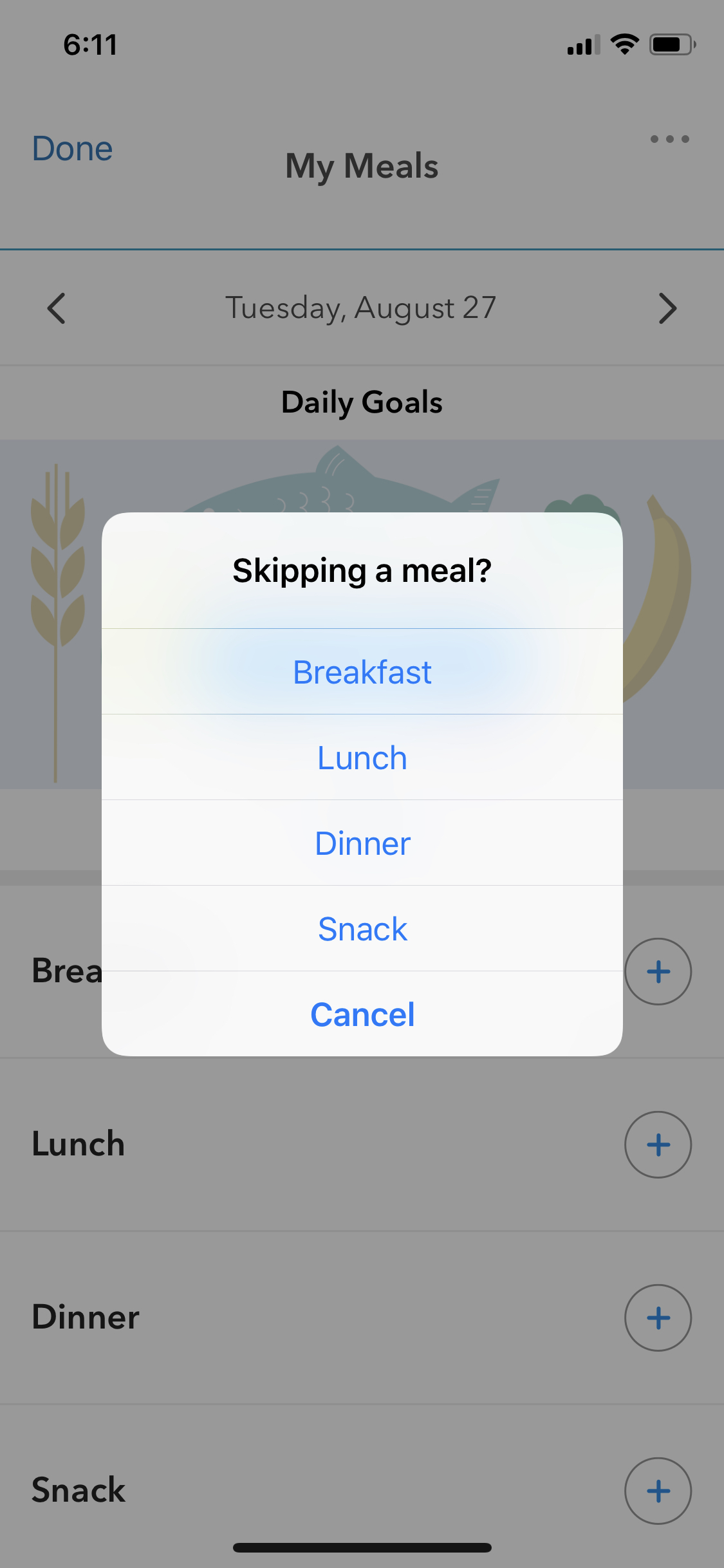Screen dimensions: 724x1568
Task: Select Breakfast as the meal to skip
Action: pyautogui.click(x=362, y=671)
